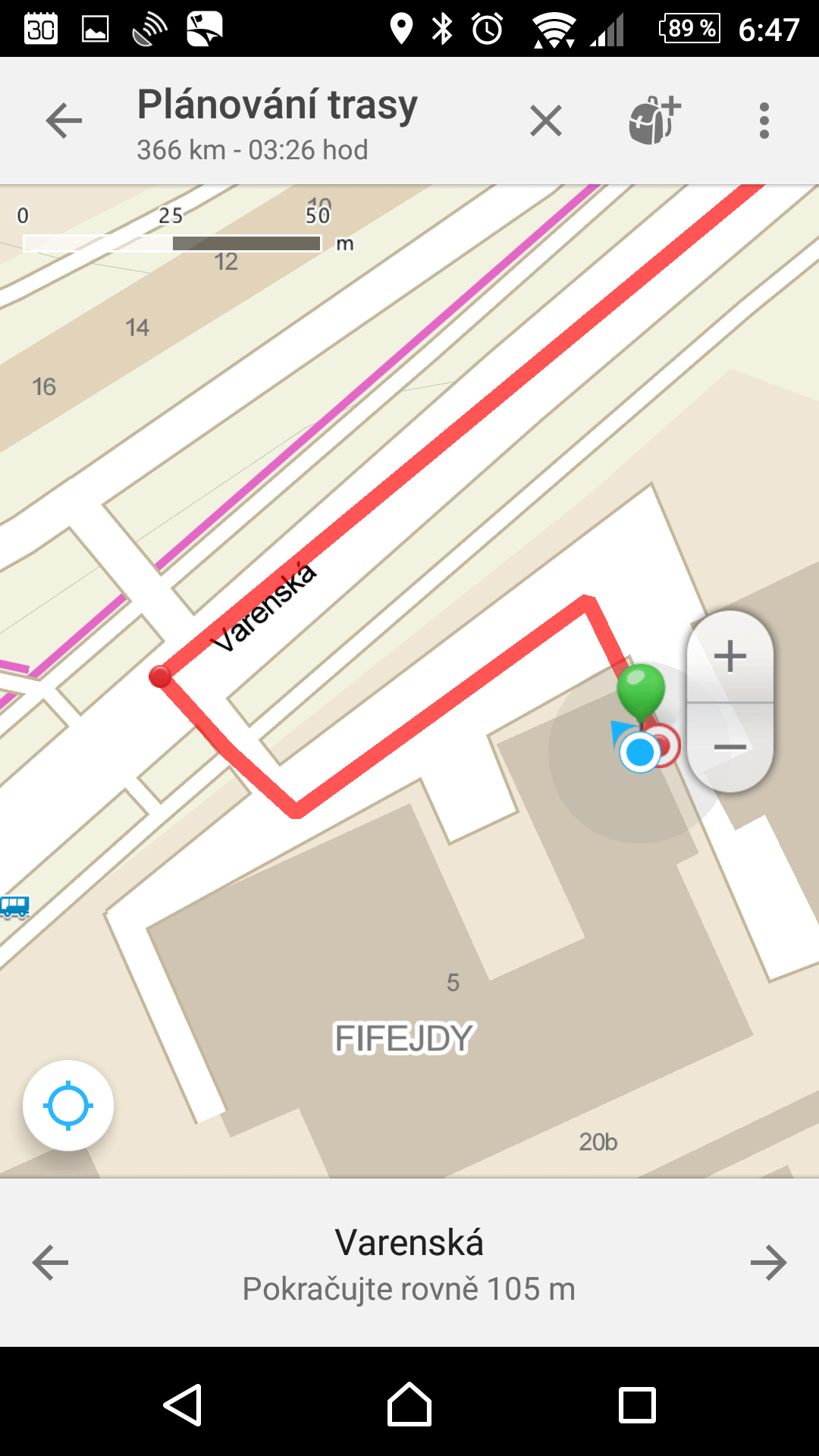
Task: Open the bus stop icon on map
Action: (x=14, y=906)
